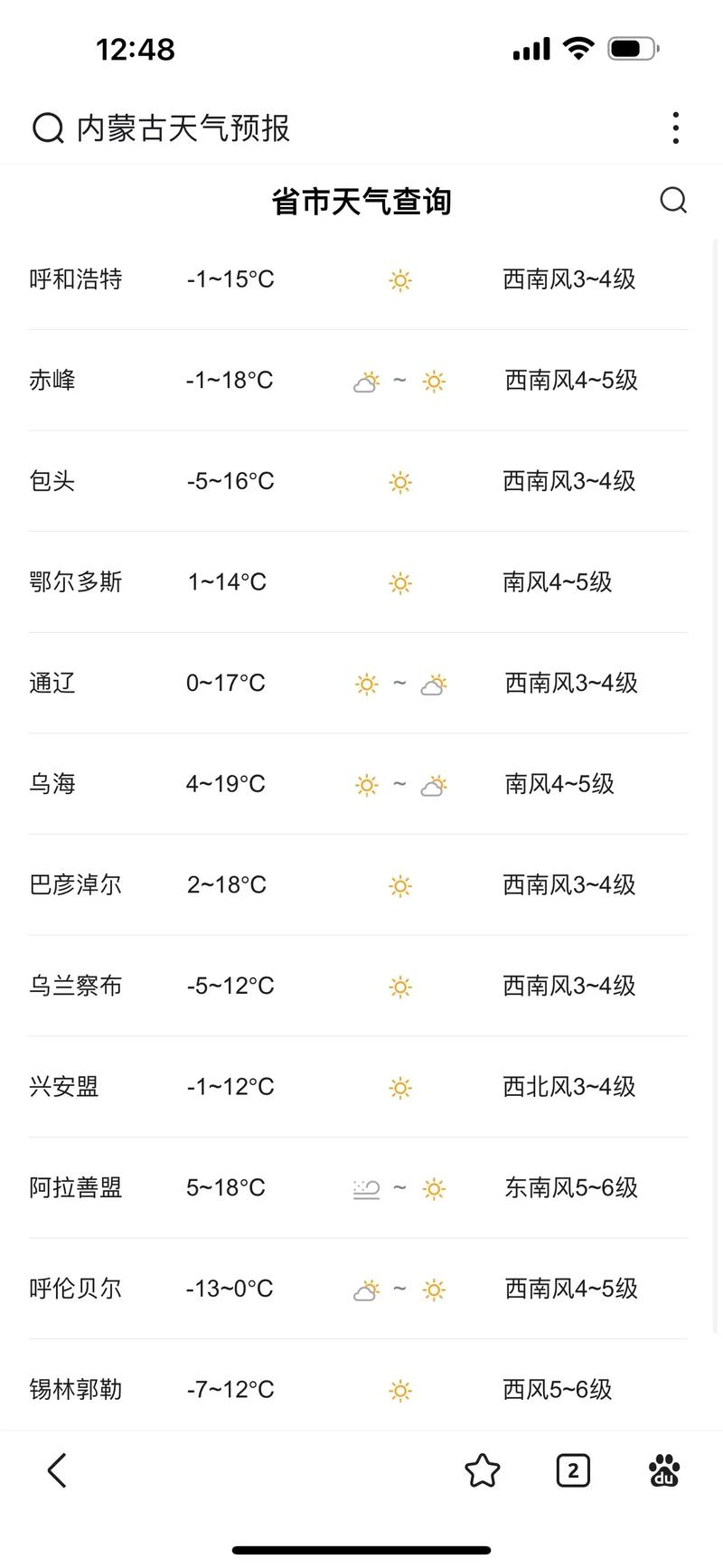Tap the sunny icon for 呼和浩特

pos(399,280)
